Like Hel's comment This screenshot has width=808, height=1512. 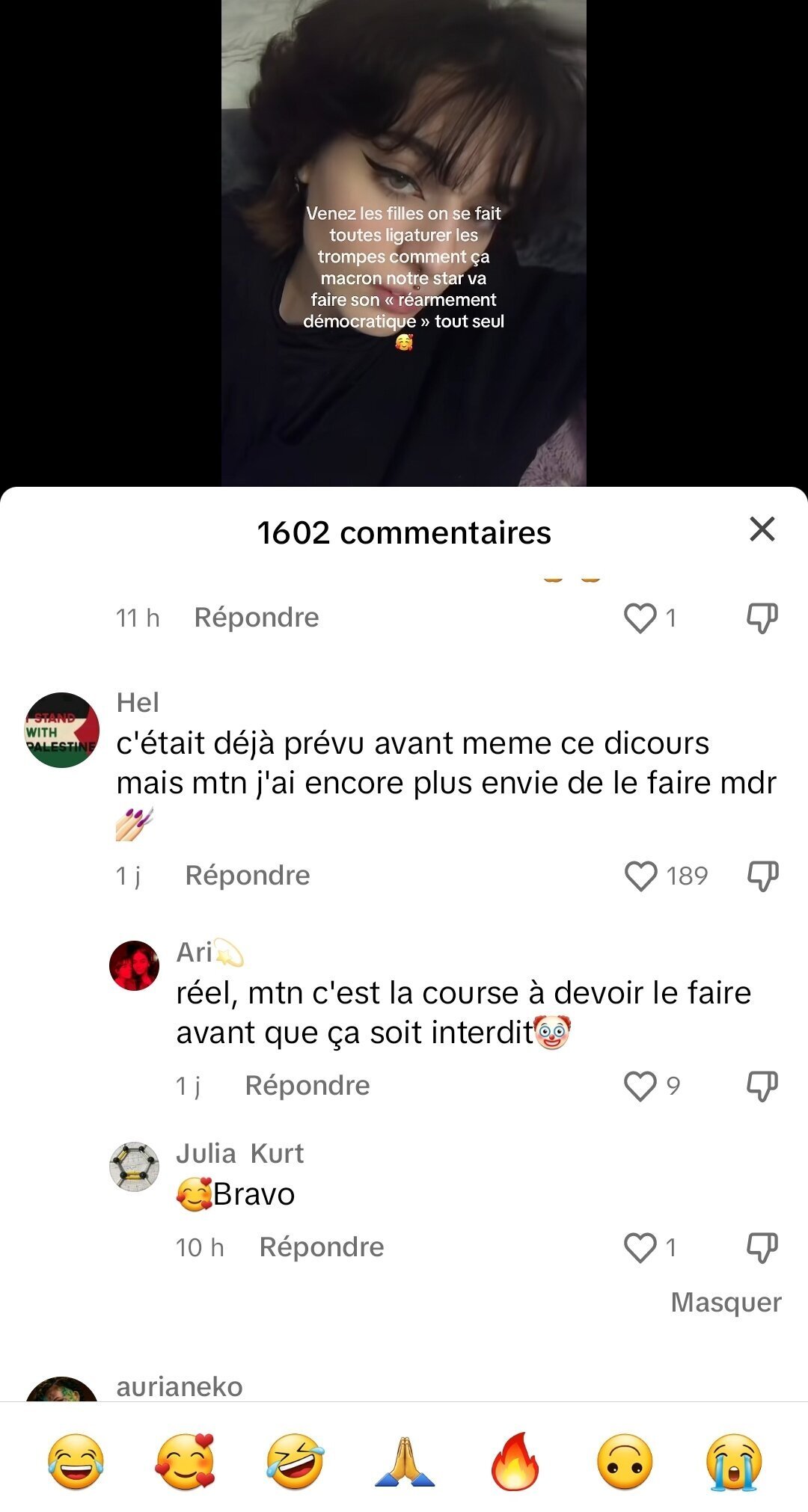(x=640, y=876)
